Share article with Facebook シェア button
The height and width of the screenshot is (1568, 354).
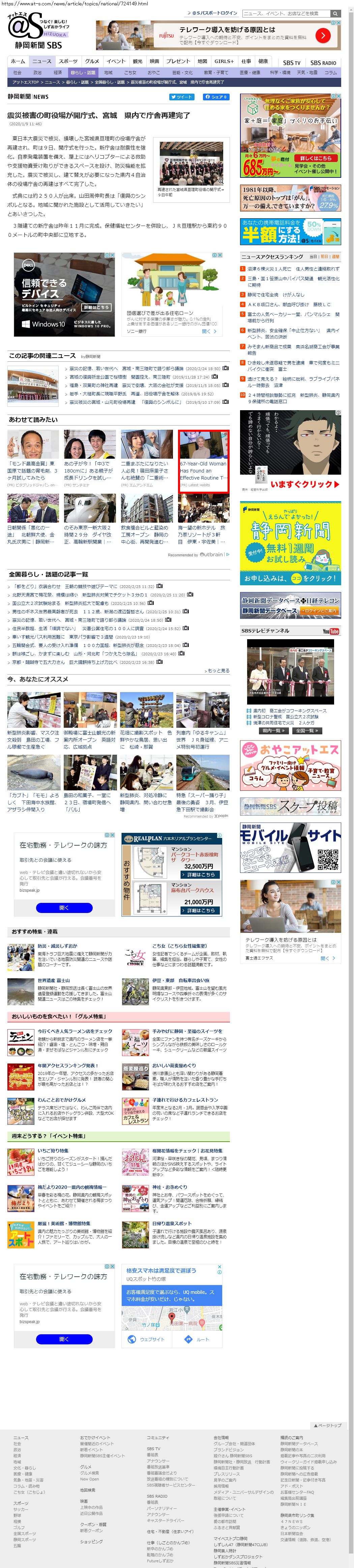215,97
